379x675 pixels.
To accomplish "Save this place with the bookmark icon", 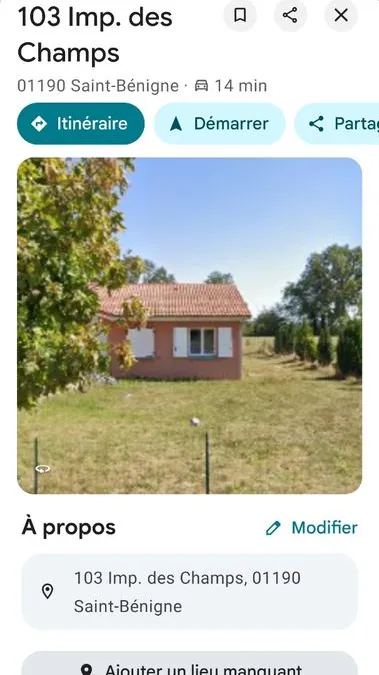I will pyautogui.click(x=240, y=15).
